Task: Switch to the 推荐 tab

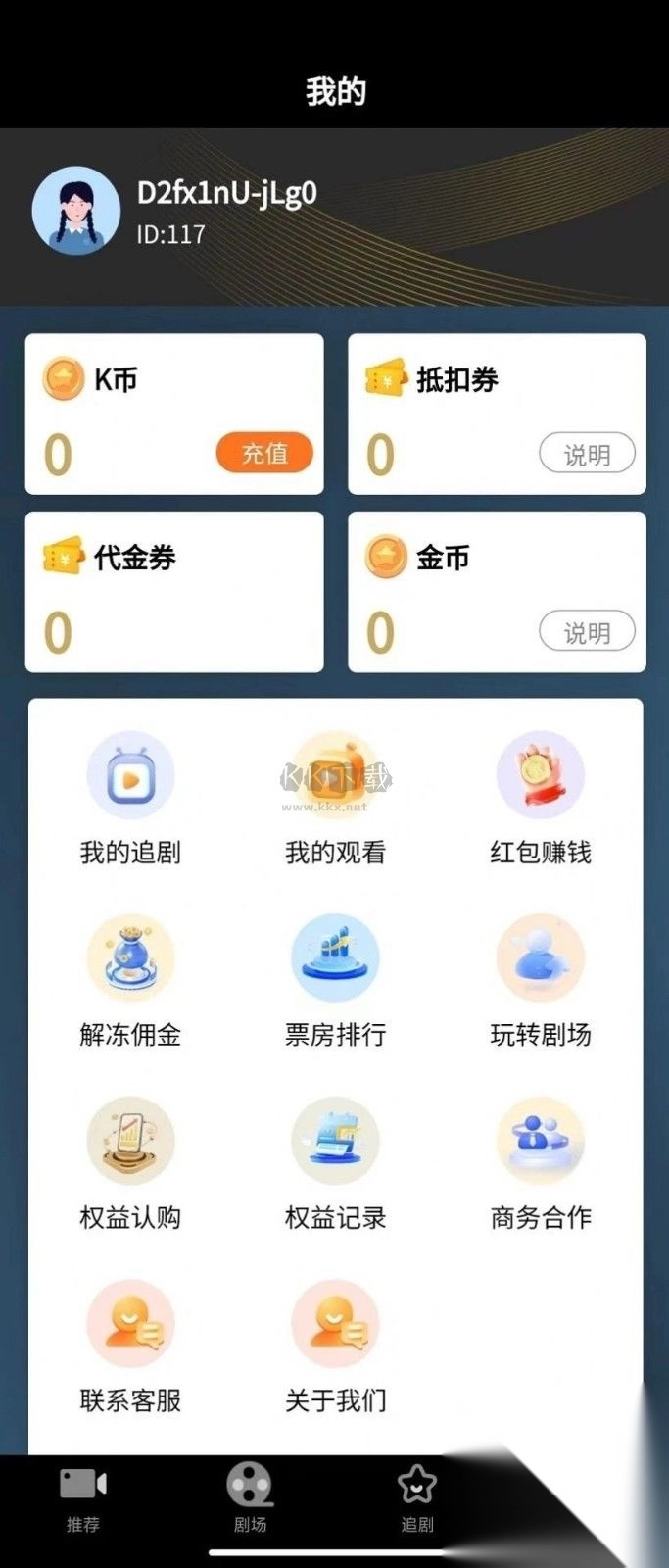Action: point(83,1499)
